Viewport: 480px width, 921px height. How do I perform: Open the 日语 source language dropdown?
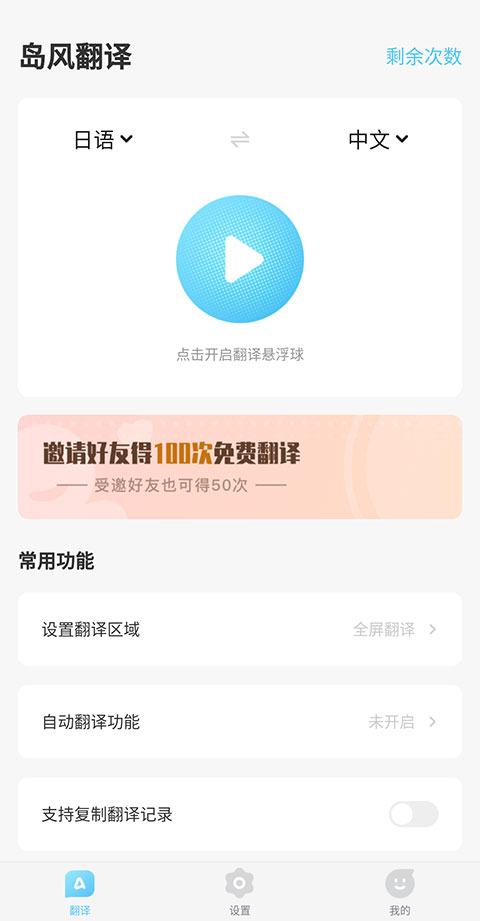tap(103, 140)
